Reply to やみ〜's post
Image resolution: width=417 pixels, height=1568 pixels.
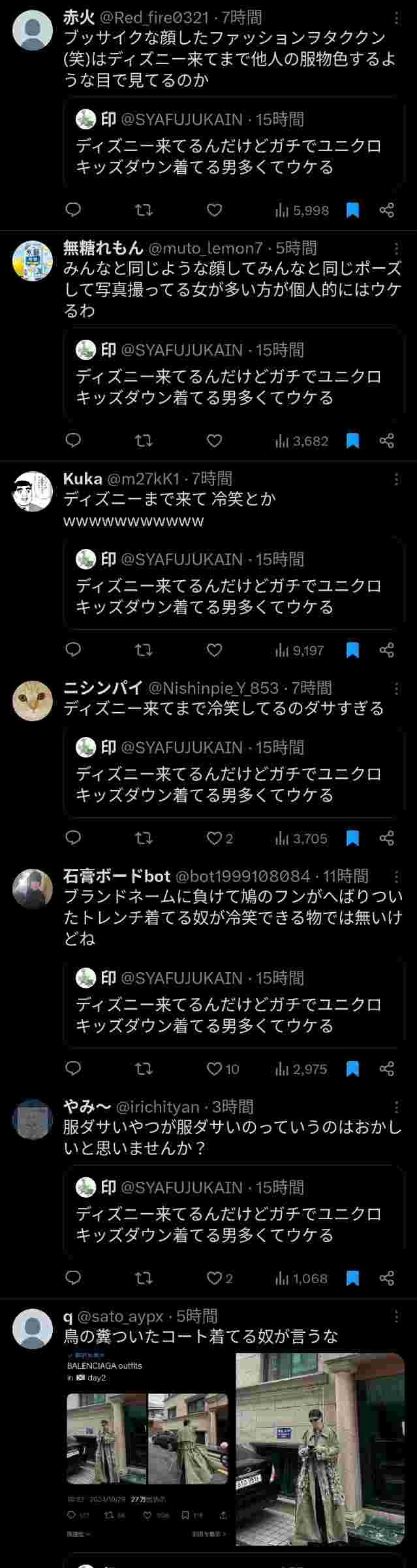click(74, 1278)
